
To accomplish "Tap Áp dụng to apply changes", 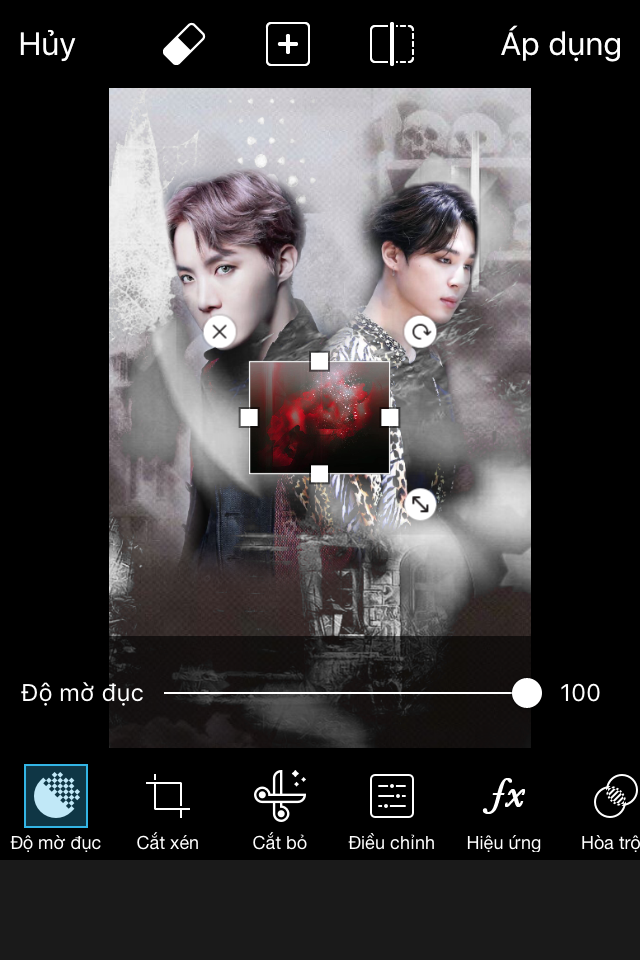I will tap(560, 45).
